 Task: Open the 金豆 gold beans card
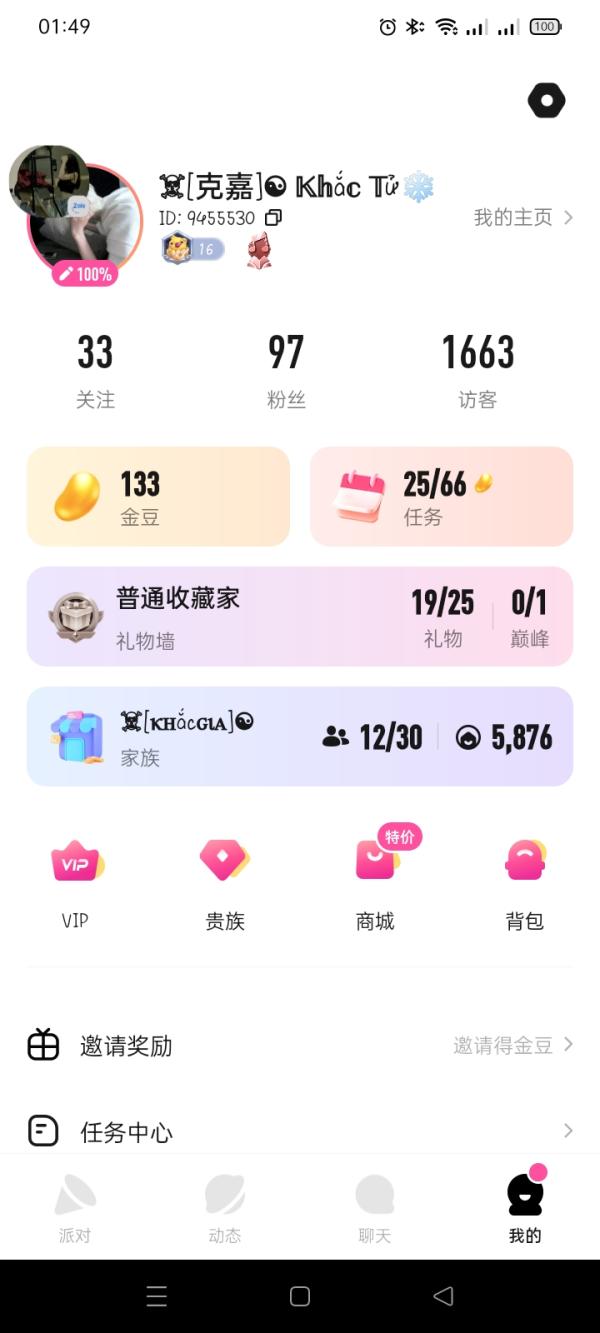(158, 497)
